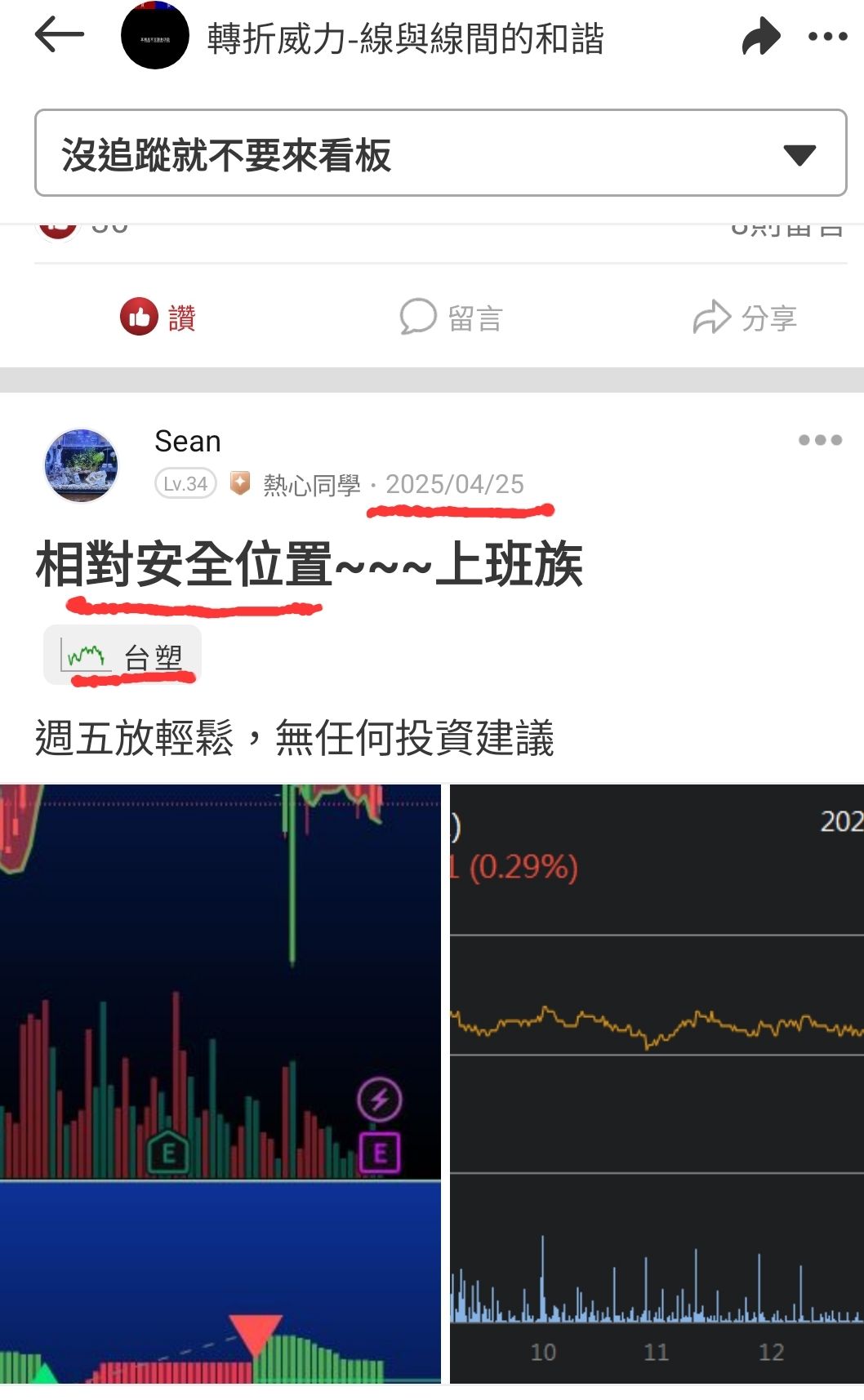864x1400 pixels.
Task: Open the top-right overflow menu
Action: pyautogui.click(x=827, y=37)
